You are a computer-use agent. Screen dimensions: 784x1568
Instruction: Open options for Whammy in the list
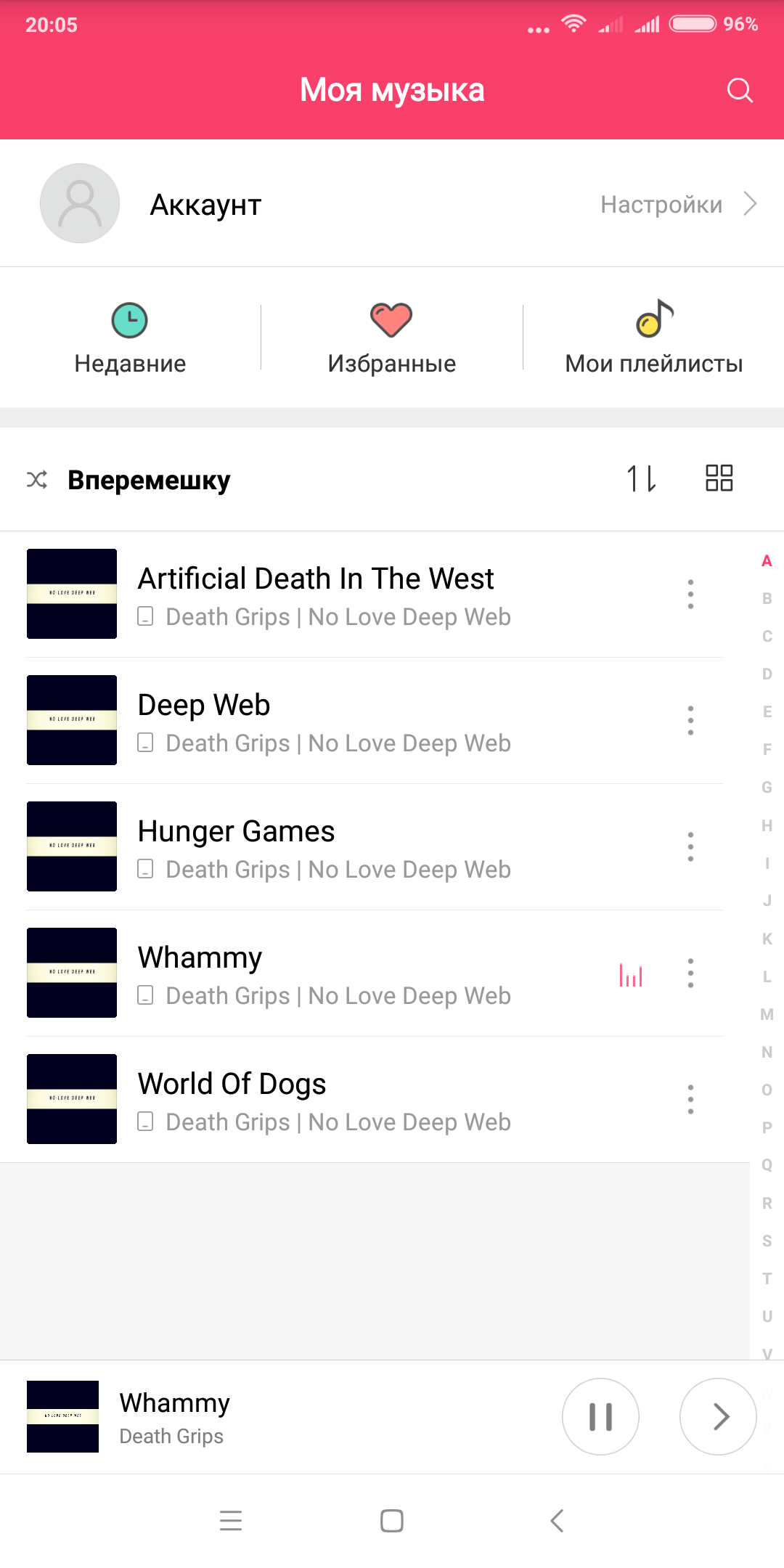pyautogui.click(x=690, y=973)
